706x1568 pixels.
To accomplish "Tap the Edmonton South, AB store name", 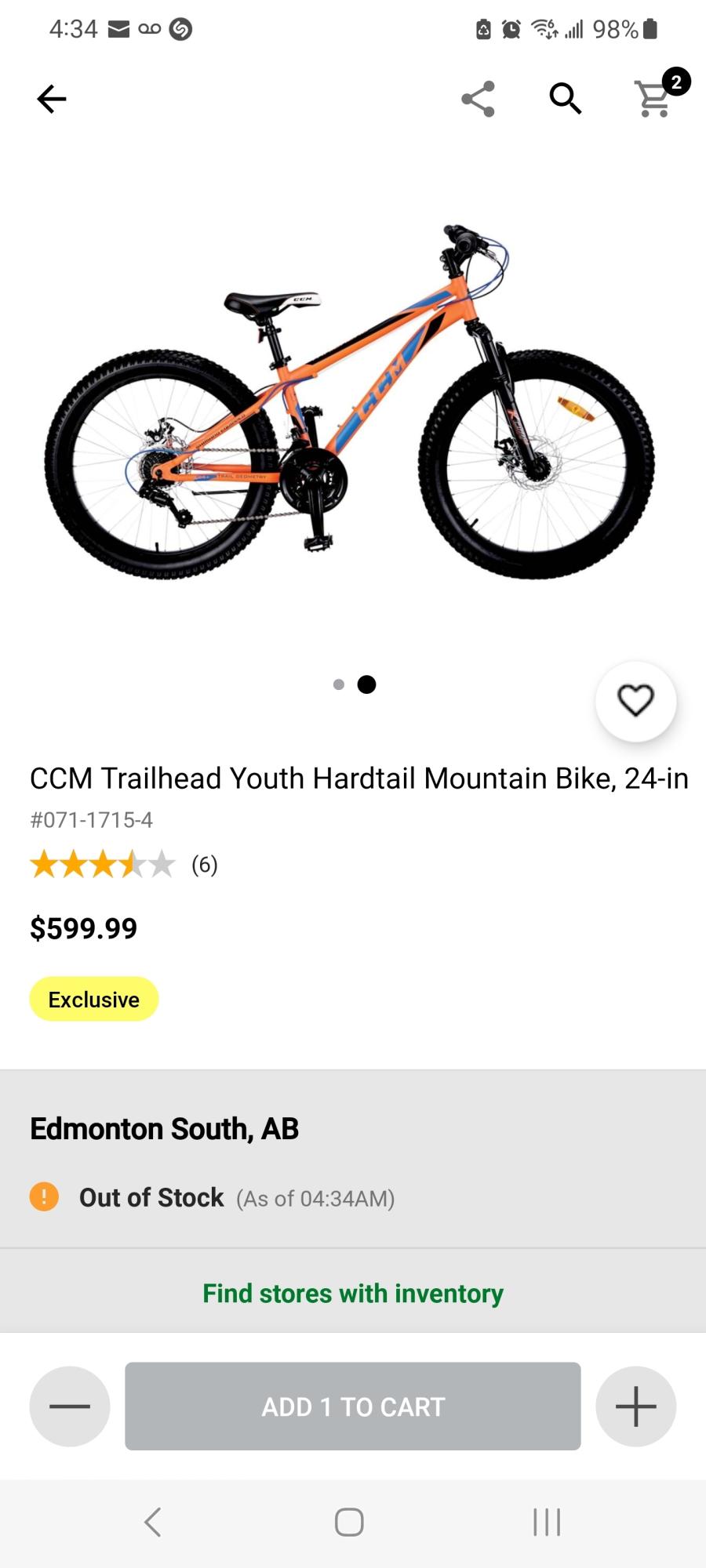I will [x=164, y=1128].
